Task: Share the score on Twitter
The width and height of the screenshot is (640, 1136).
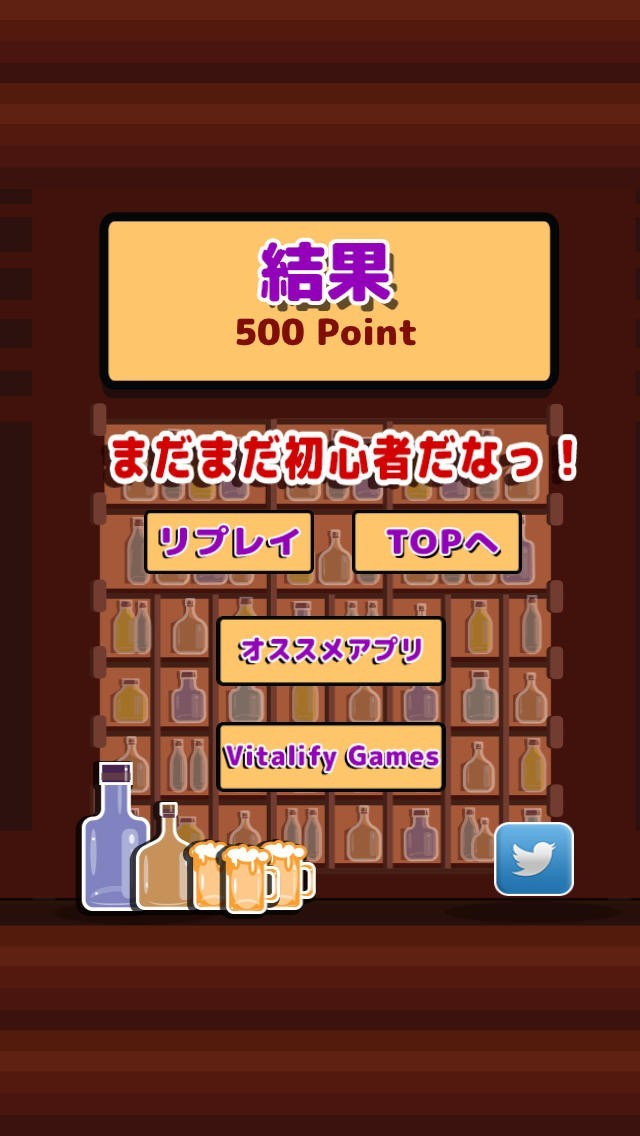Action: [534, 858]
